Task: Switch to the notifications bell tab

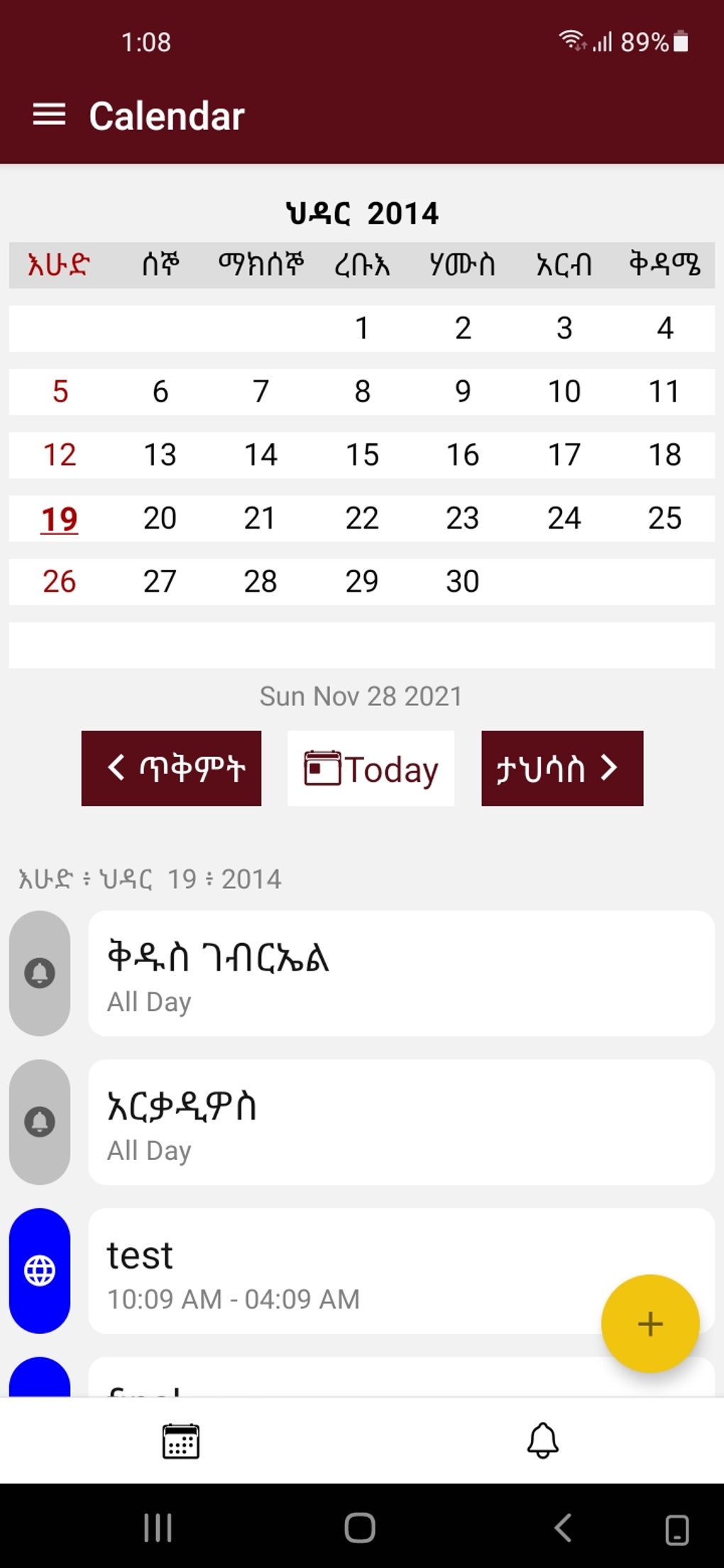Action: [x=543, y=1441]
